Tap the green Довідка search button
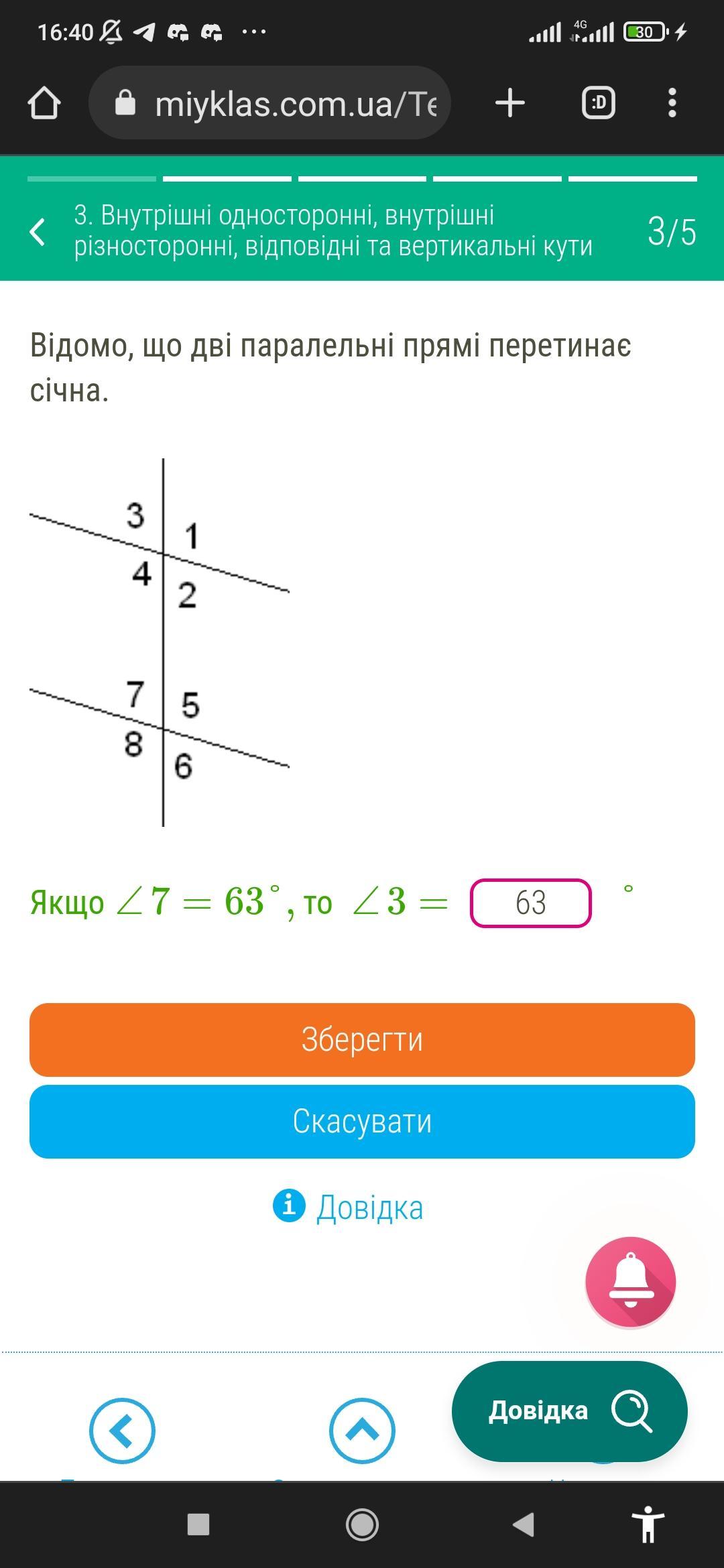Screen dimensions: 724x1568 coord(569,1411)
